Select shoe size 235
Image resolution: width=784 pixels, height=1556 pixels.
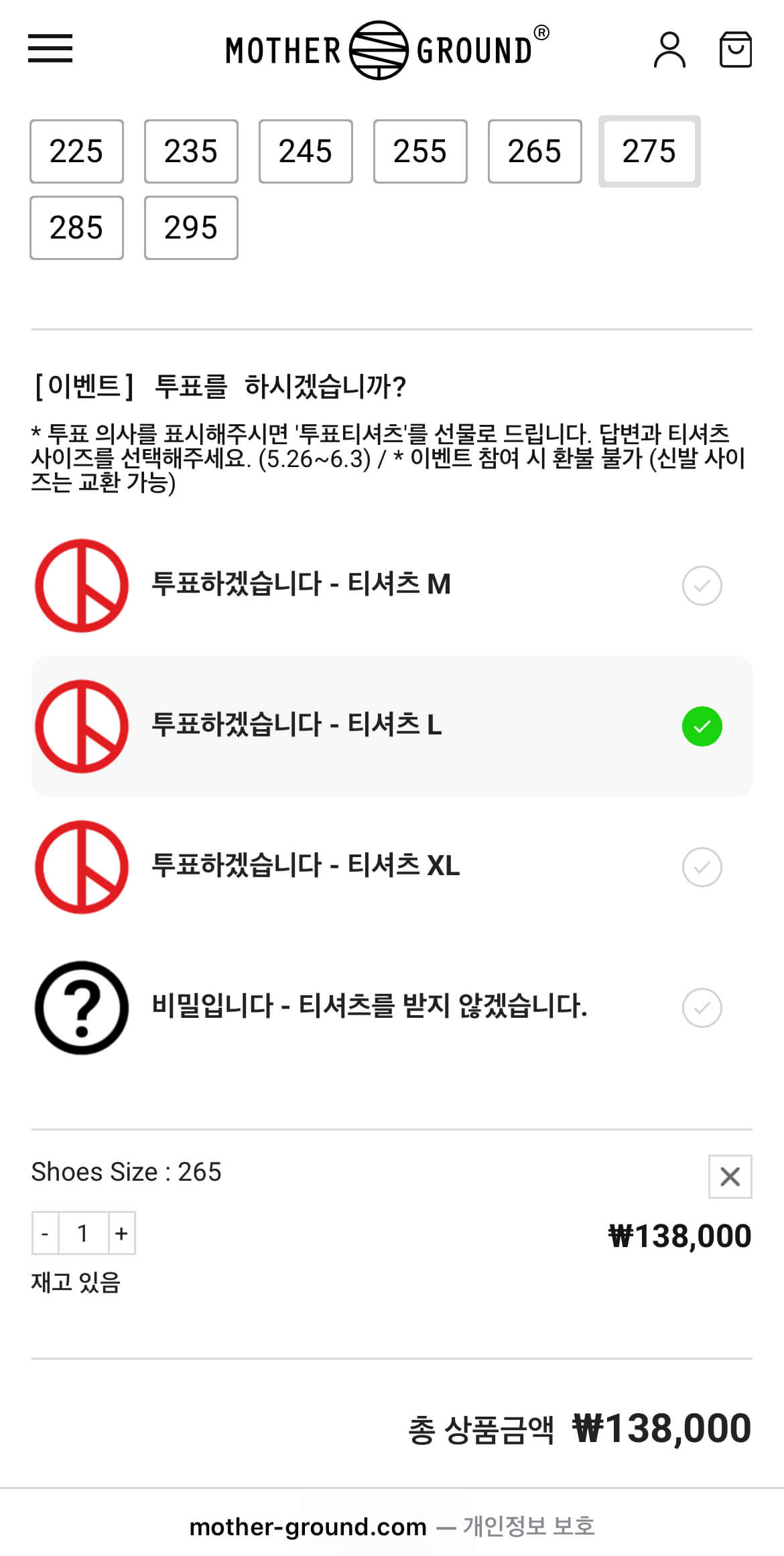pyautogui.click(x=191, y=151)
